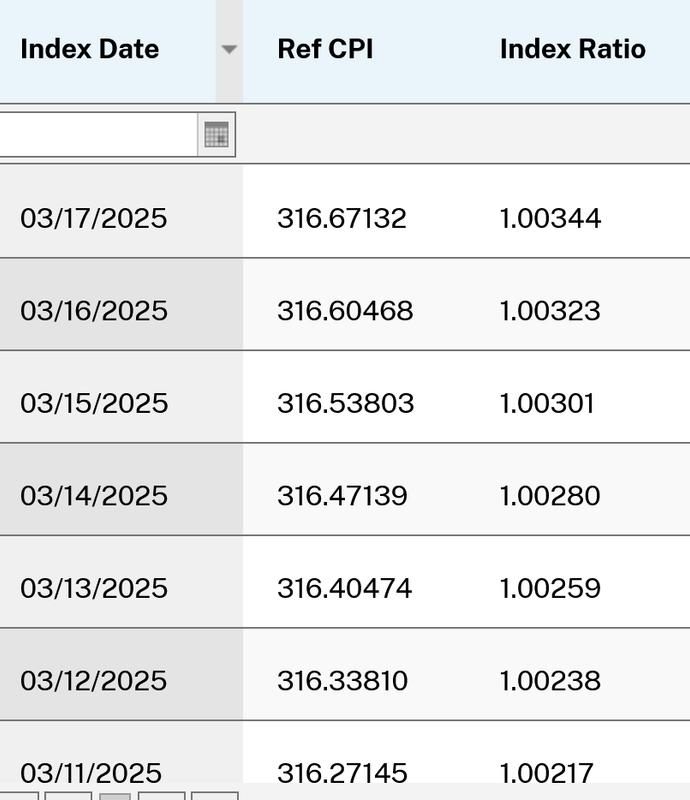Screen dimensions: 690x800
Task: Focus the Index Date filter field
Action: click(x=98, y=134)
